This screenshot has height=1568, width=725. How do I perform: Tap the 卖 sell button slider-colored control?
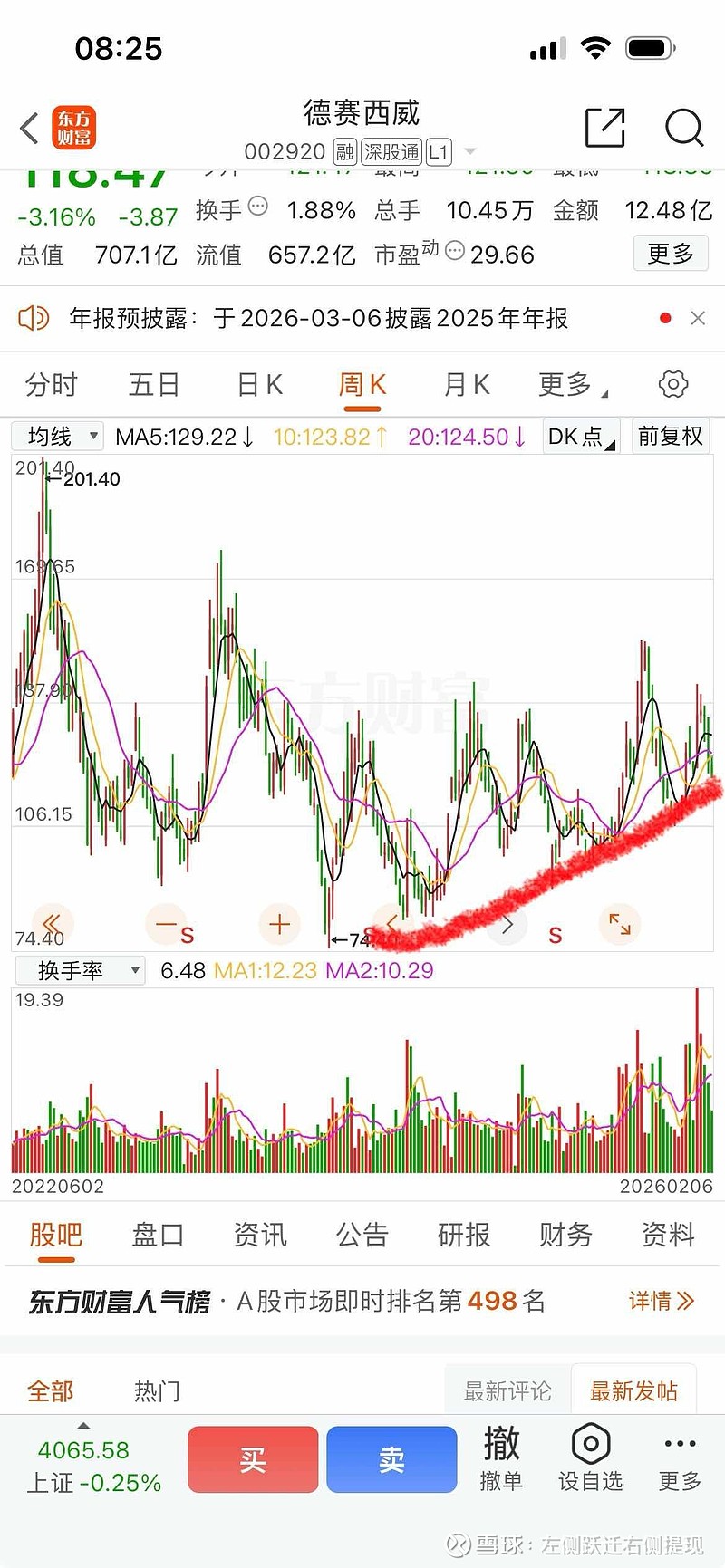[391, 1458]
